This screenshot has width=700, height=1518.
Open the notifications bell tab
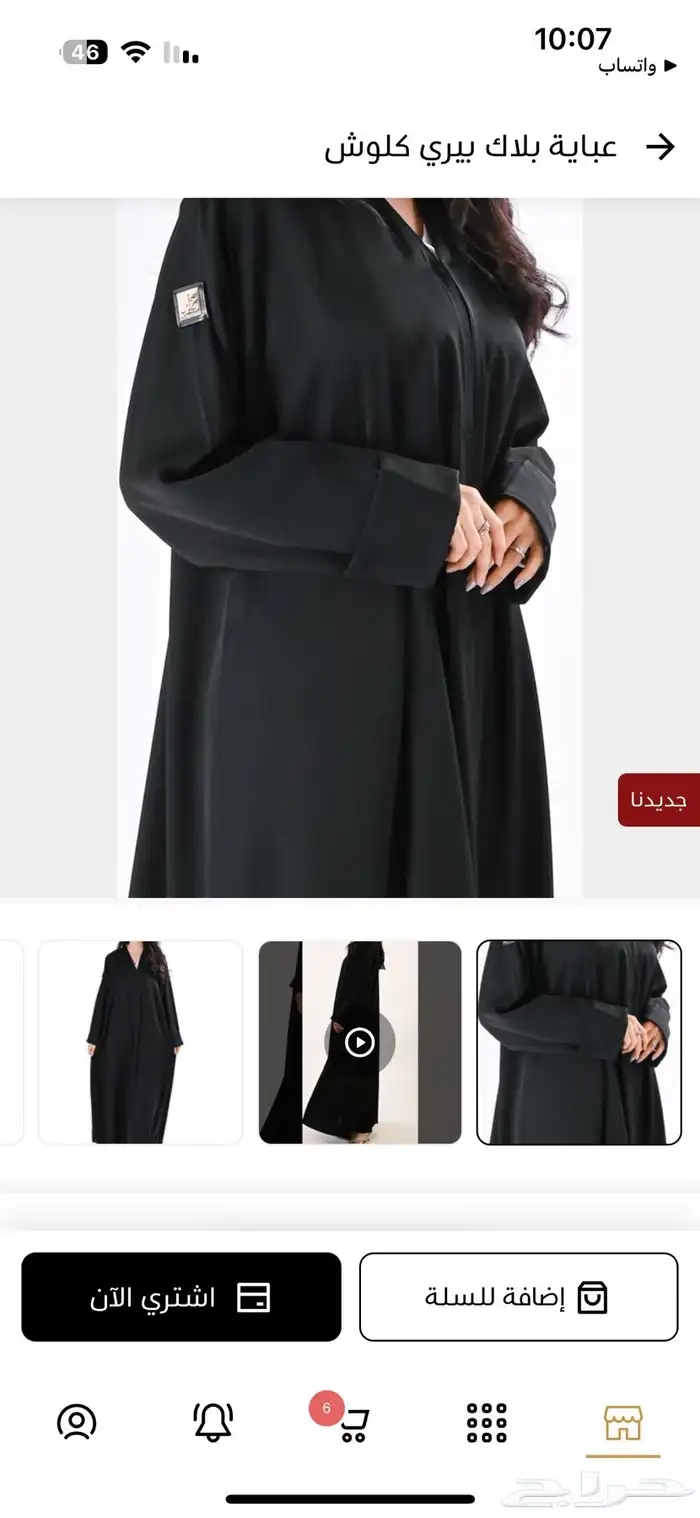point(213,1422)
